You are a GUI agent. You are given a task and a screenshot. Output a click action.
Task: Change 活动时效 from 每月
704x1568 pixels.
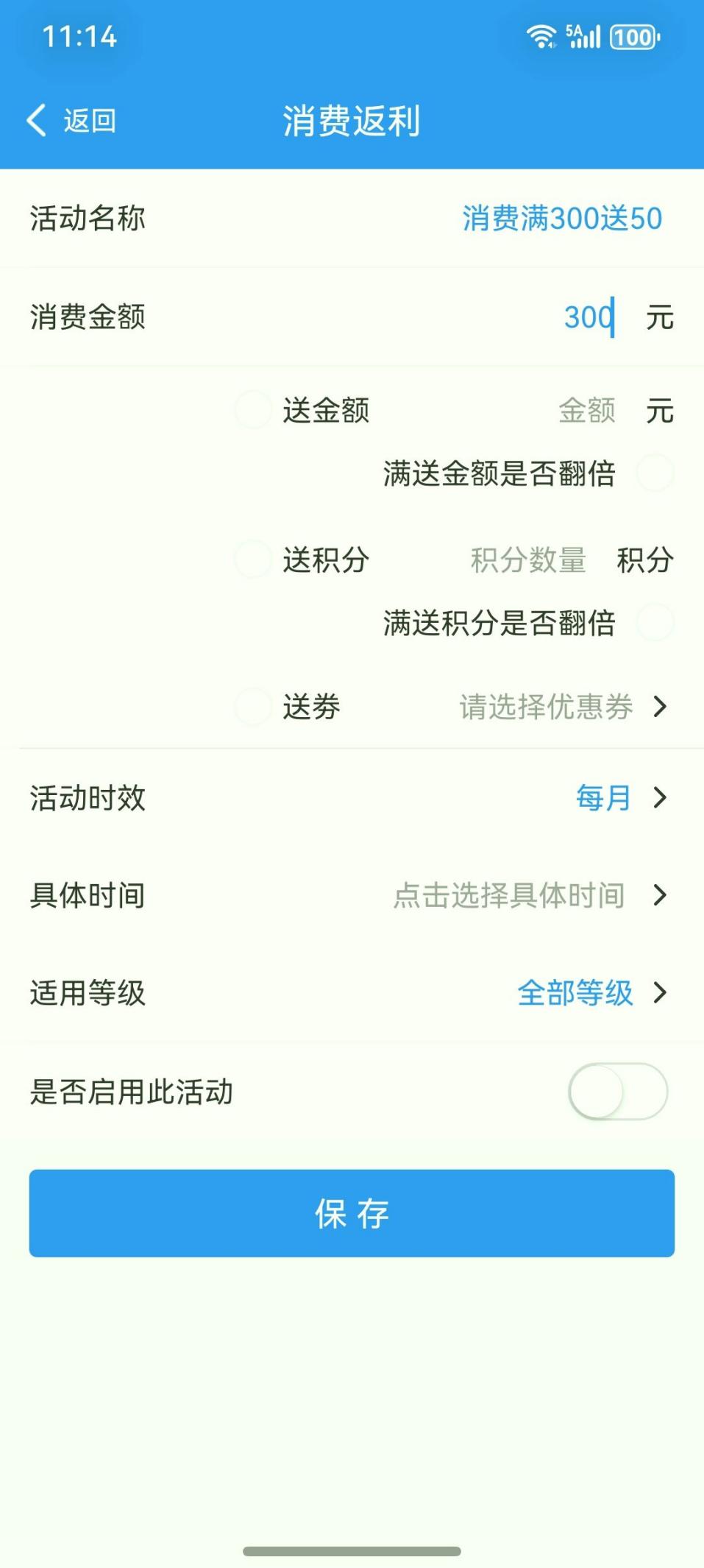click(619, 797)
